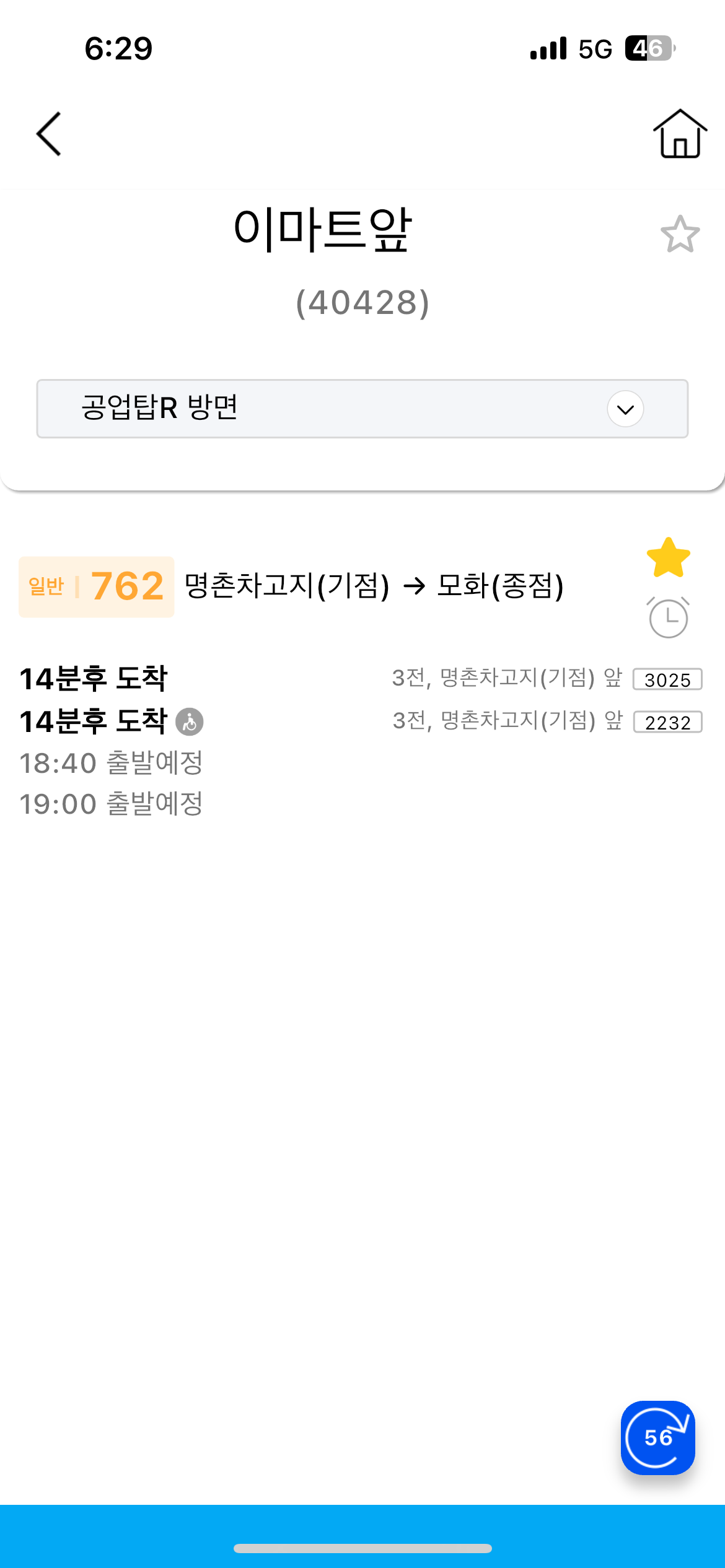725x1568 pixels.
Task: Set arrival alarm for bus 762
Action: (668, 617)
